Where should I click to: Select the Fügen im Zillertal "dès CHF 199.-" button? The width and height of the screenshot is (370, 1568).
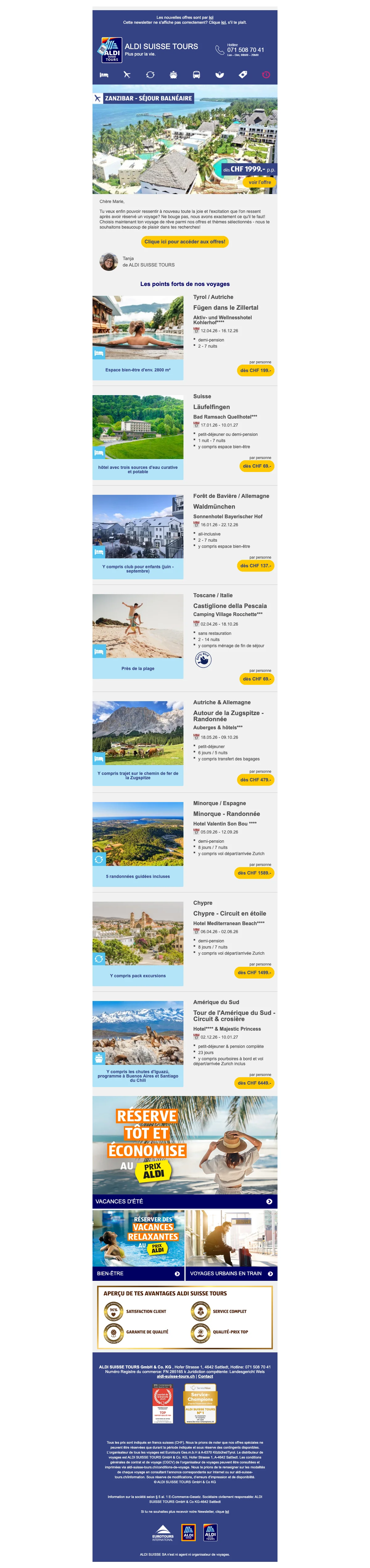[255, 370]
